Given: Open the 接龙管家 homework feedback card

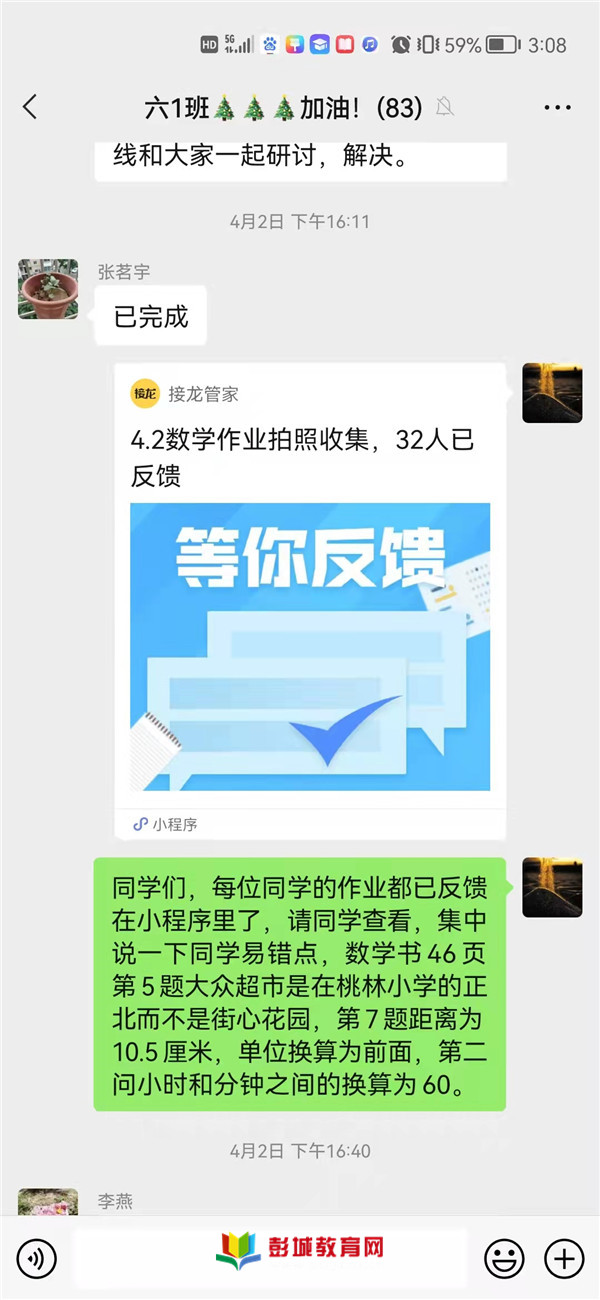Looking at the screenshot, I should (x=310, y=600).
